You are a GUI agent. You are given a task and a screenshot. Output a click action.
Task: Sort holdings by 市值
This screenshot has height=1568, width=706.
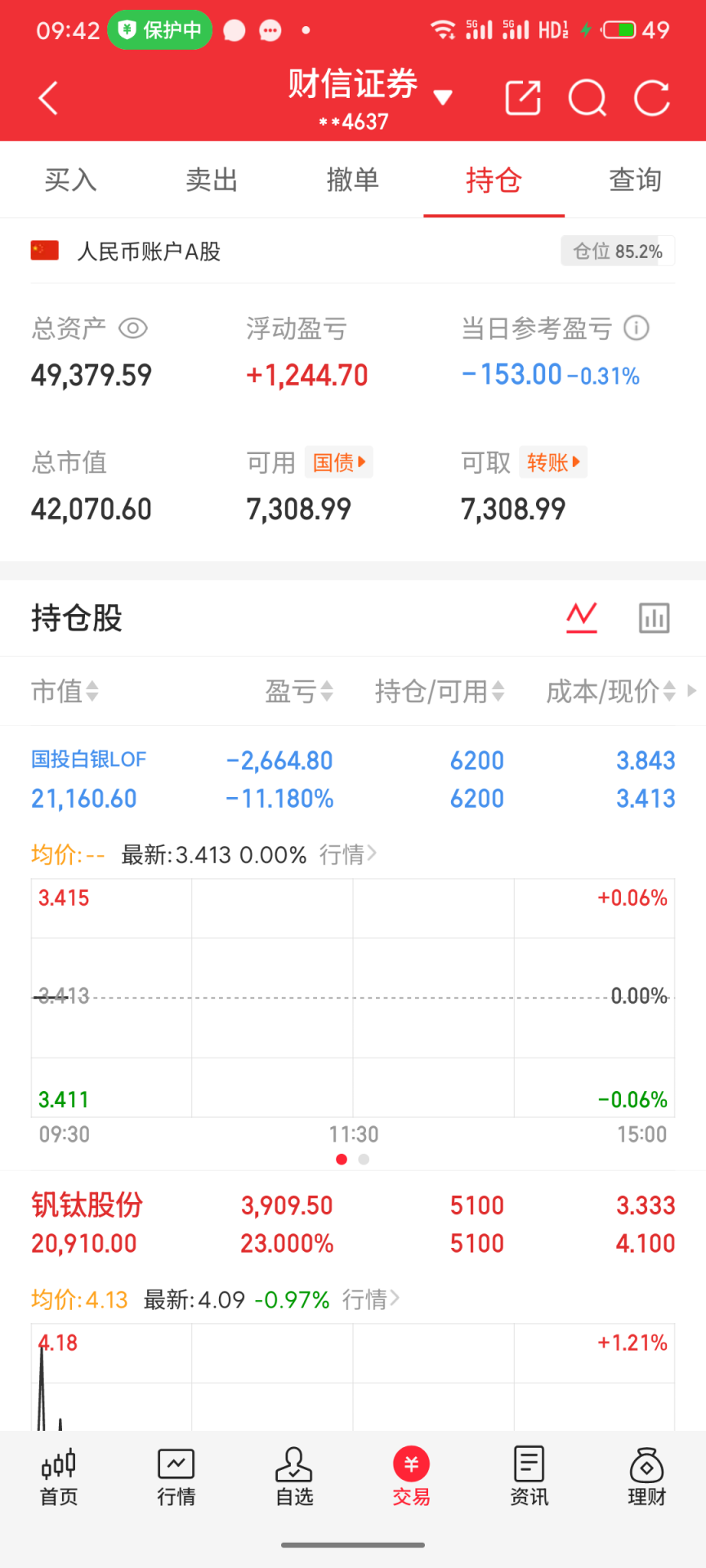65,692
